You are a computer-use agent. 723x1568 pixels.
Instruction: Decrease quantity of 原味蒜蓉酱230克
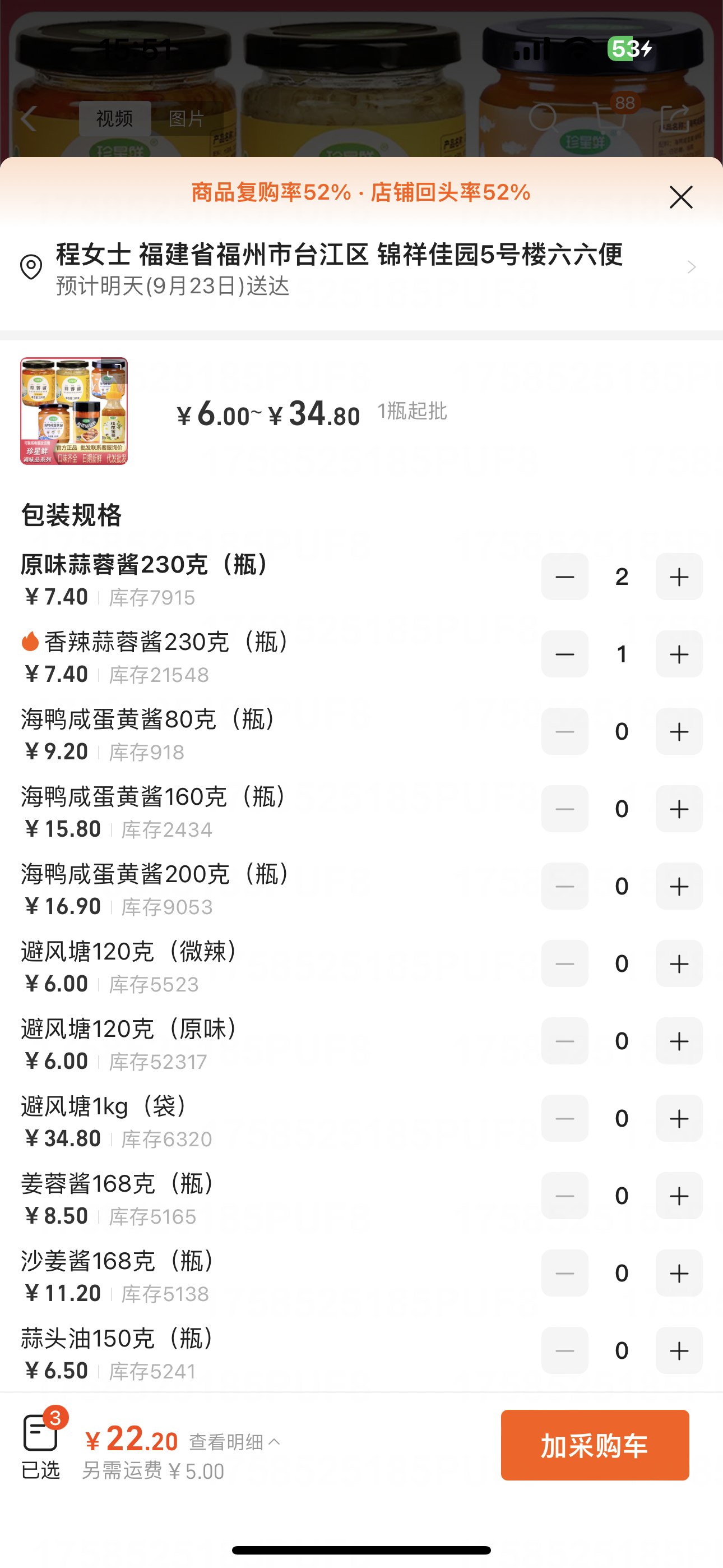(564, 577)
